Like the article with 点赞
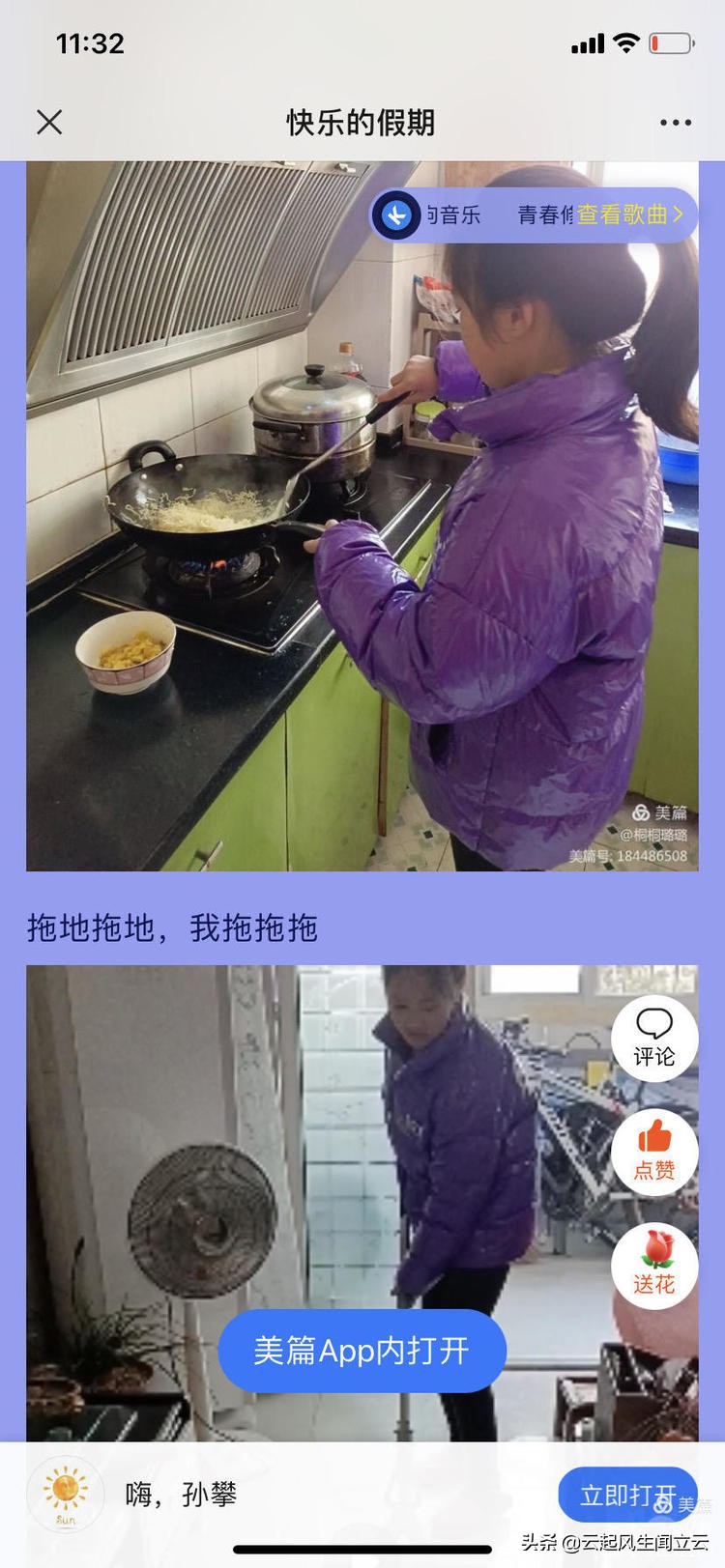The height and width of the screenshot is (1568, 725). coord(654,1153)
